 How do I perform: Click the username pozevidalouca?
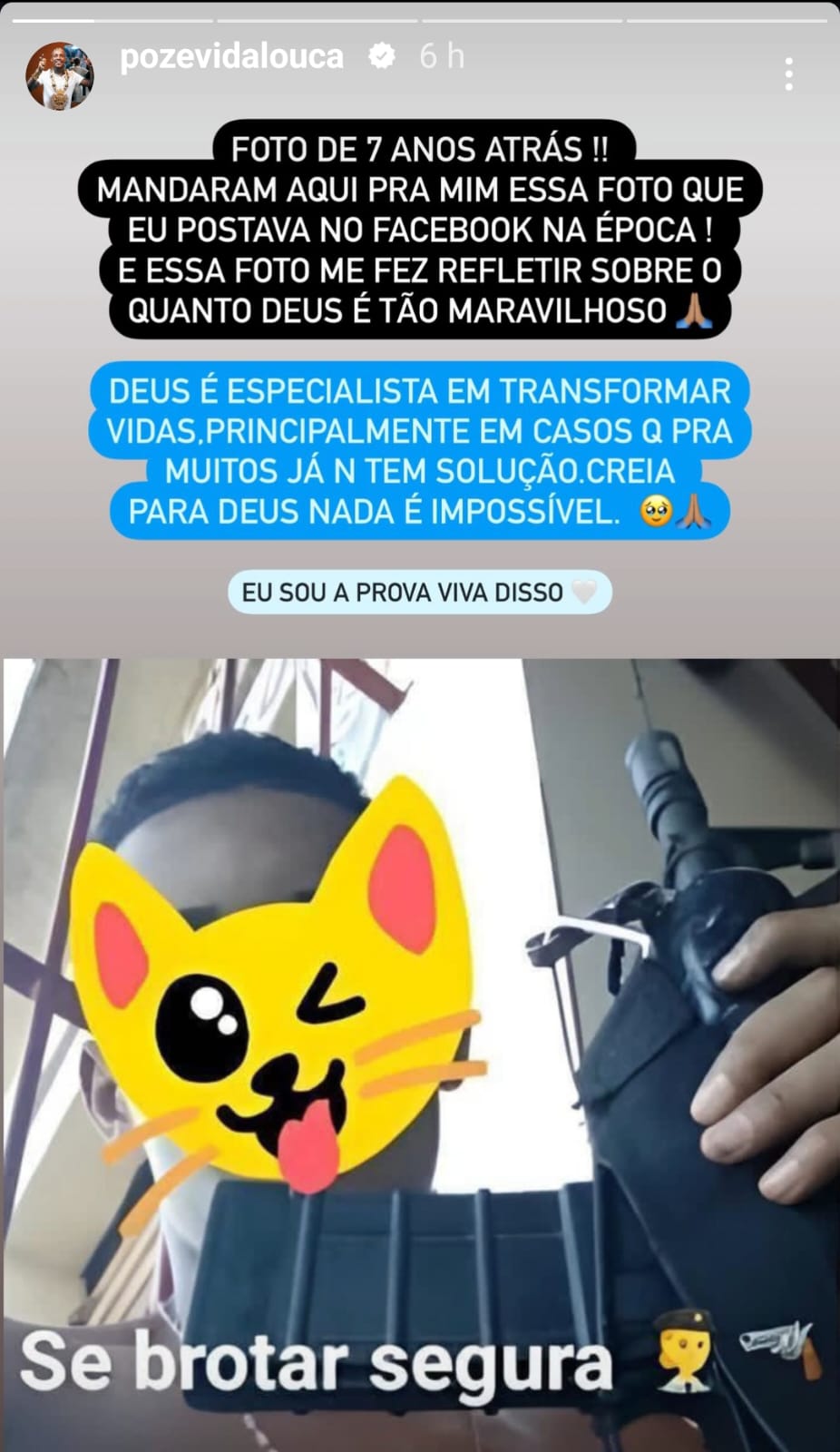pos(231,56)
